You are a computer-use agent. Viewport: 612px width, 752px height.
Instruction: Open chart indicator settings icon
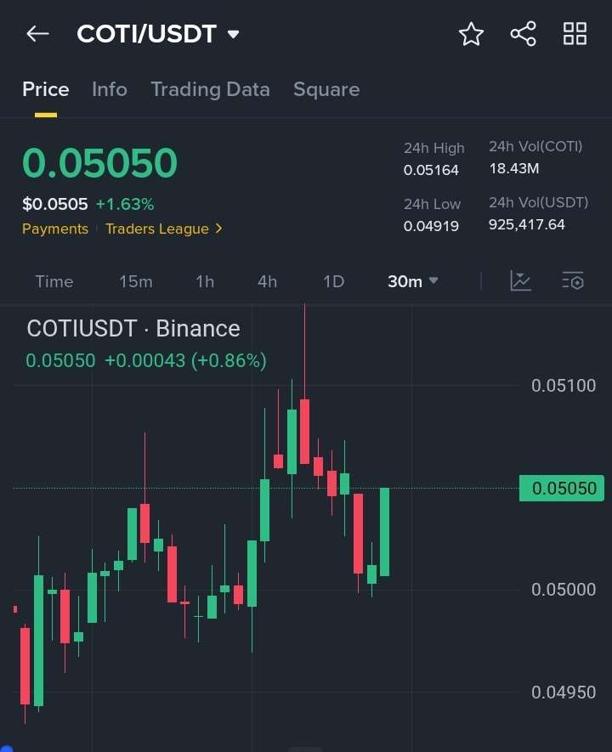572,281
